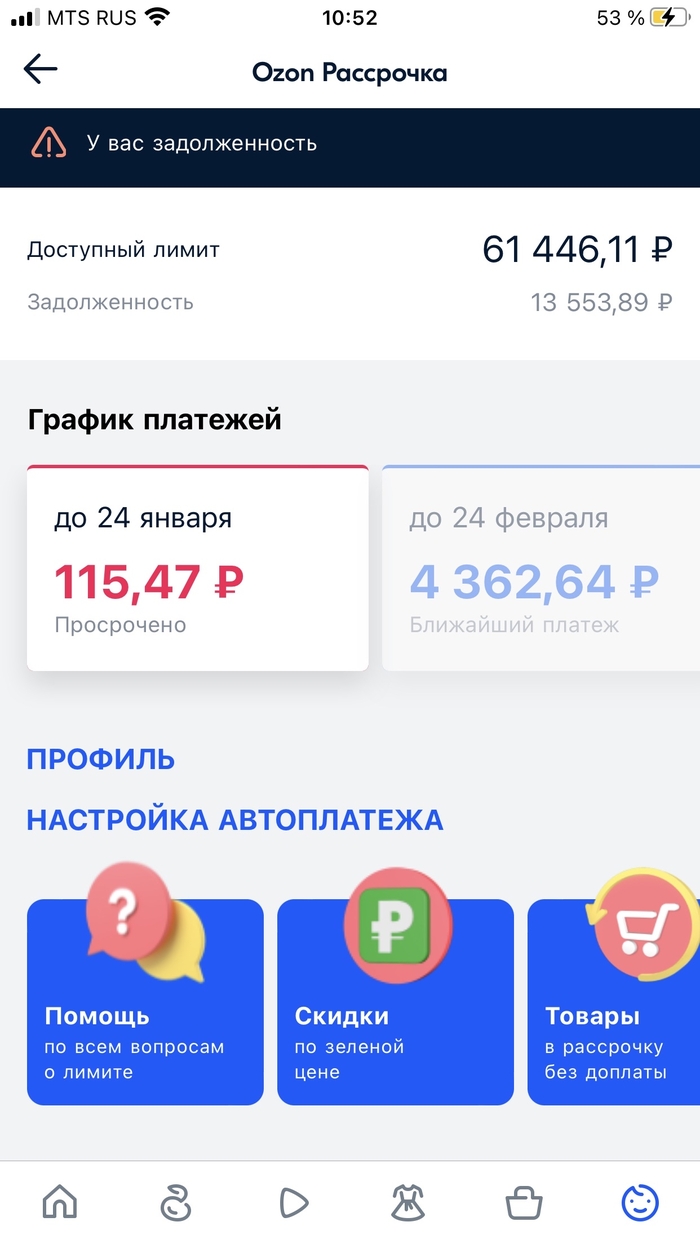
Task: Open the Товары в рассрочку card
Action: tap(613, 1002)
